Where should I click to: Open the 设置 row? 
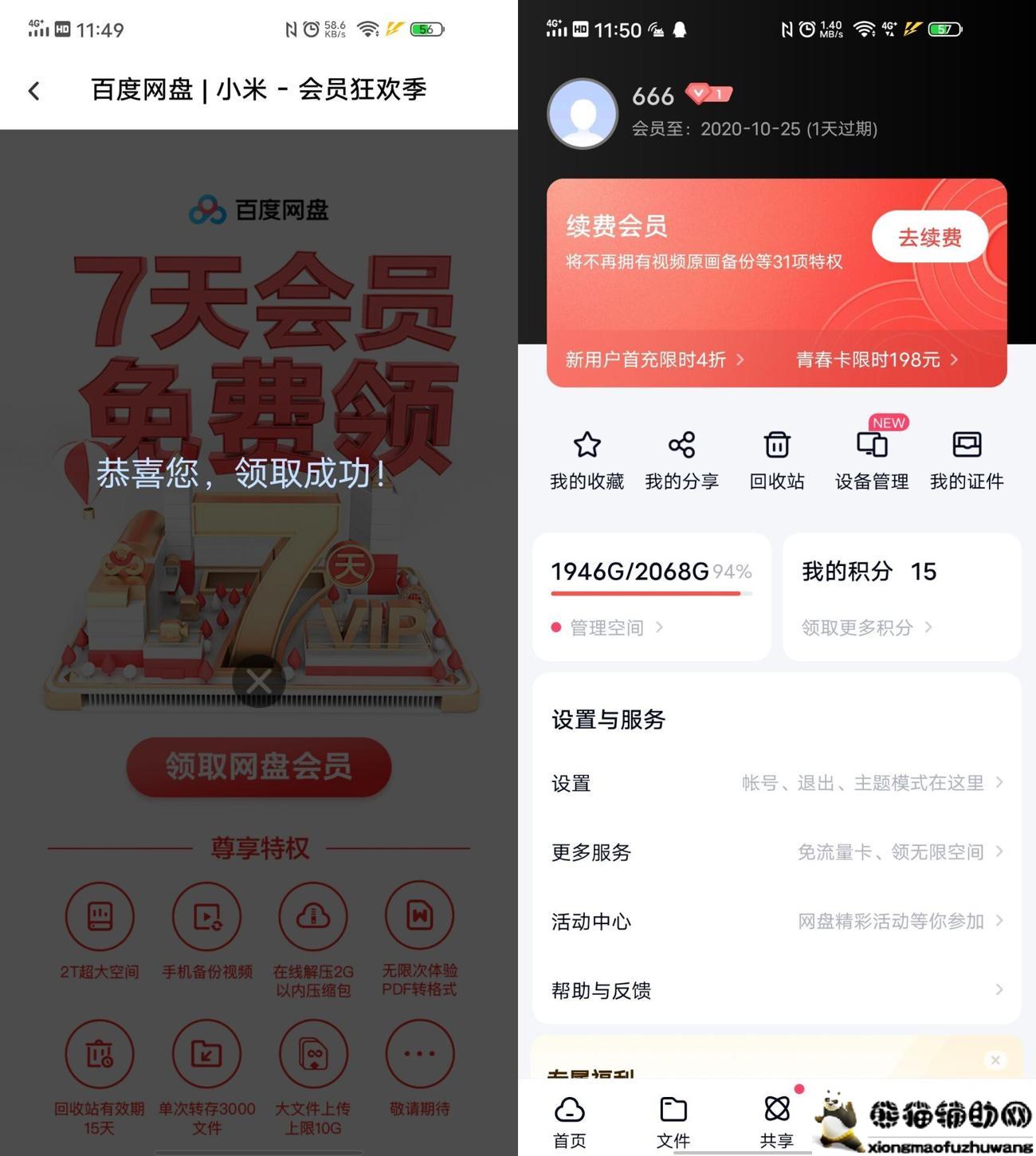[777, 783]
